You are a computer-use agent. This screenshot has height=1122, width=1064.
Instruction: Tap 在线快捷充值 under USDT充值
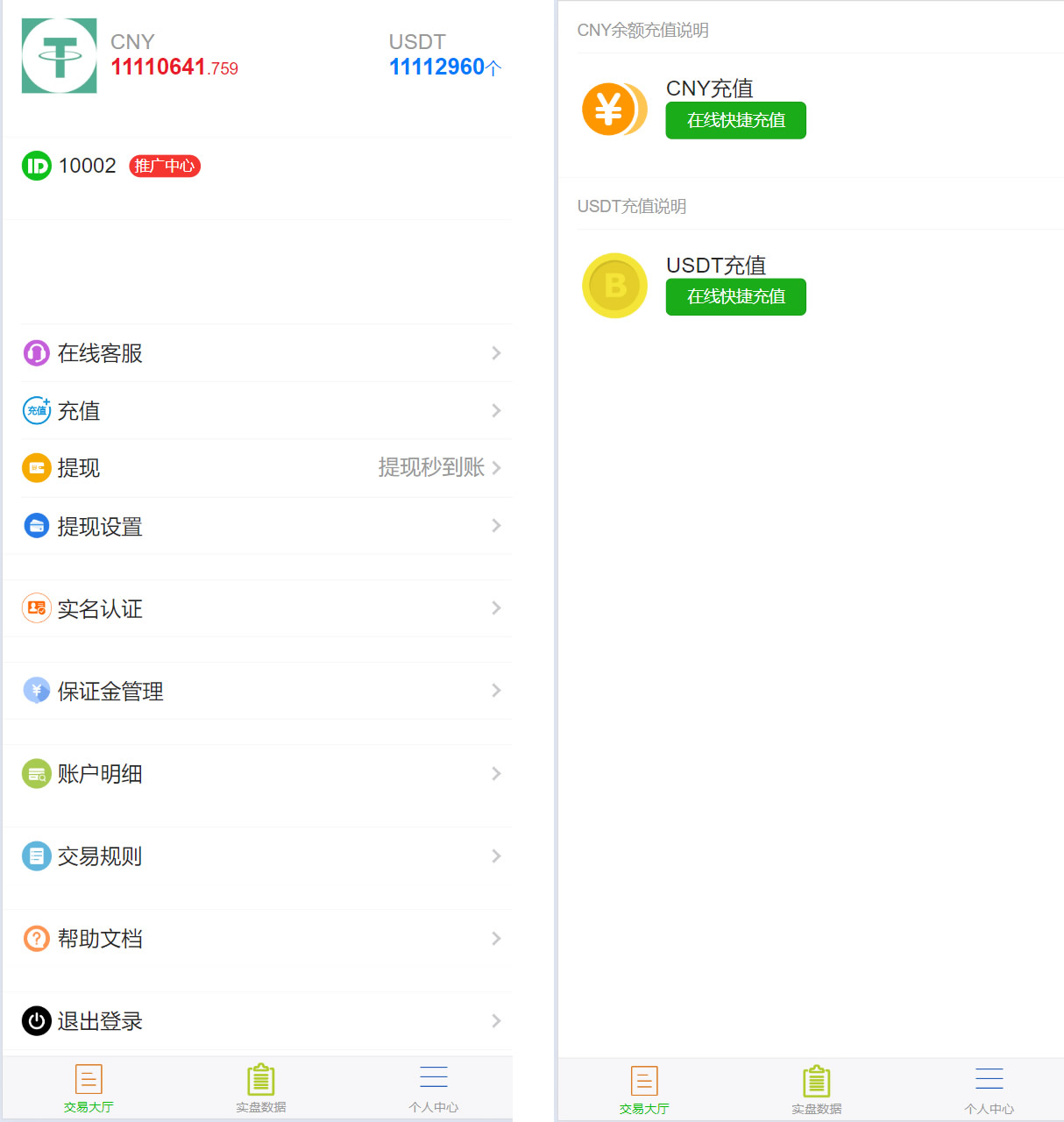[x=735, y=297]
